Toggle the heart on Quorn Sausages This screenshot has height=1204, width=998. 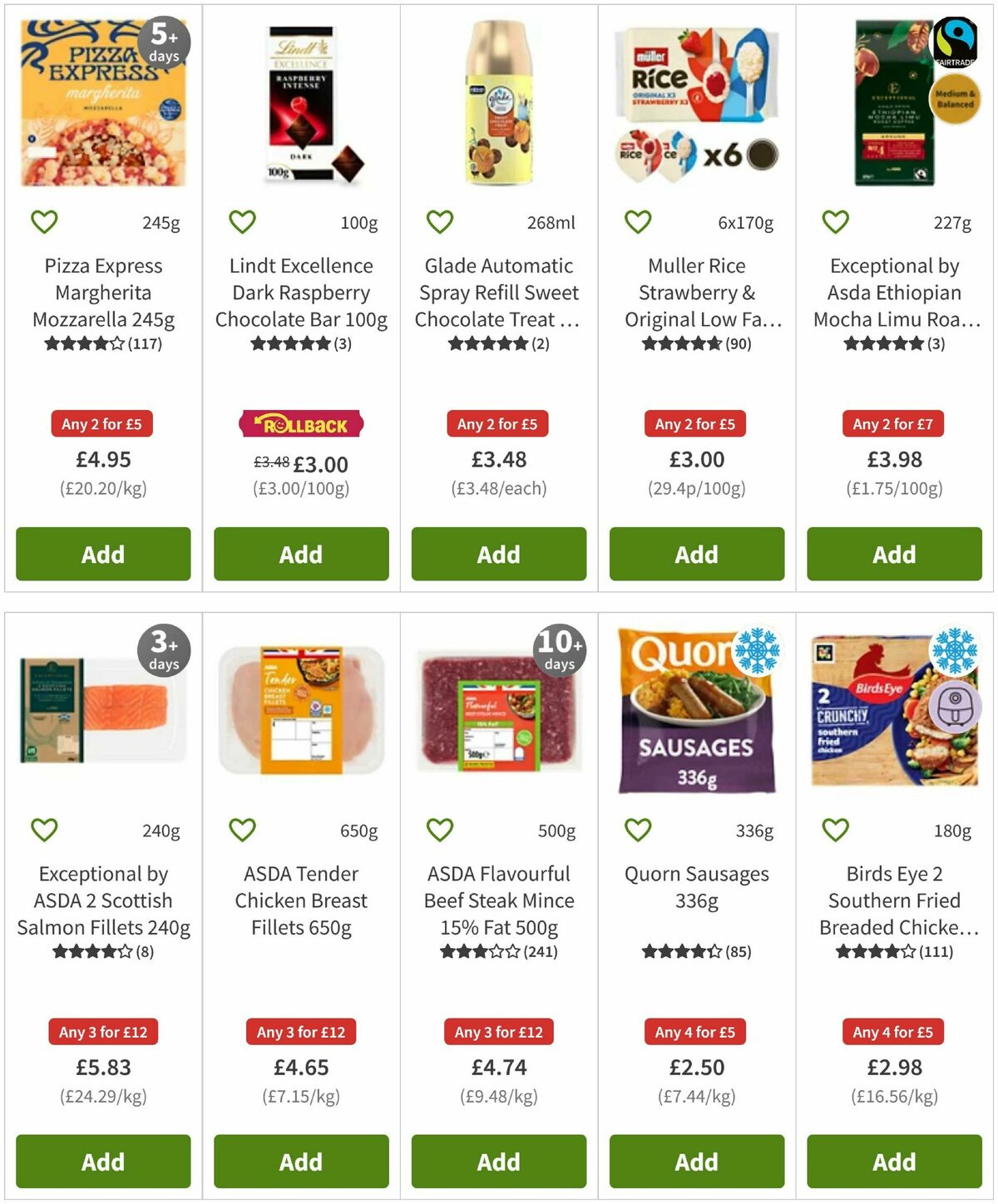[636, 829]
